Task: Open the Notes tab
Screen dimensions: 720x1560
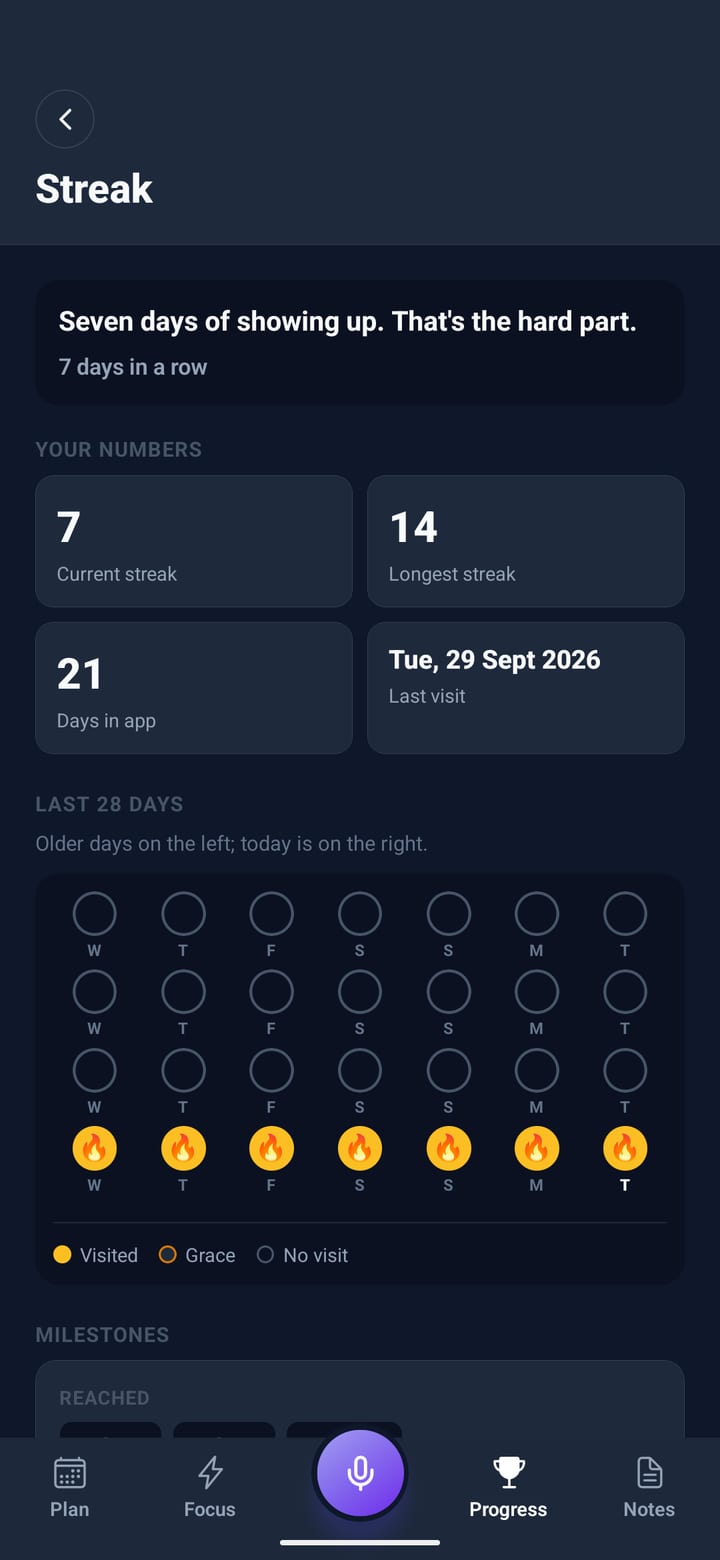Action: pyautogui.click(x=649, y=1489)
